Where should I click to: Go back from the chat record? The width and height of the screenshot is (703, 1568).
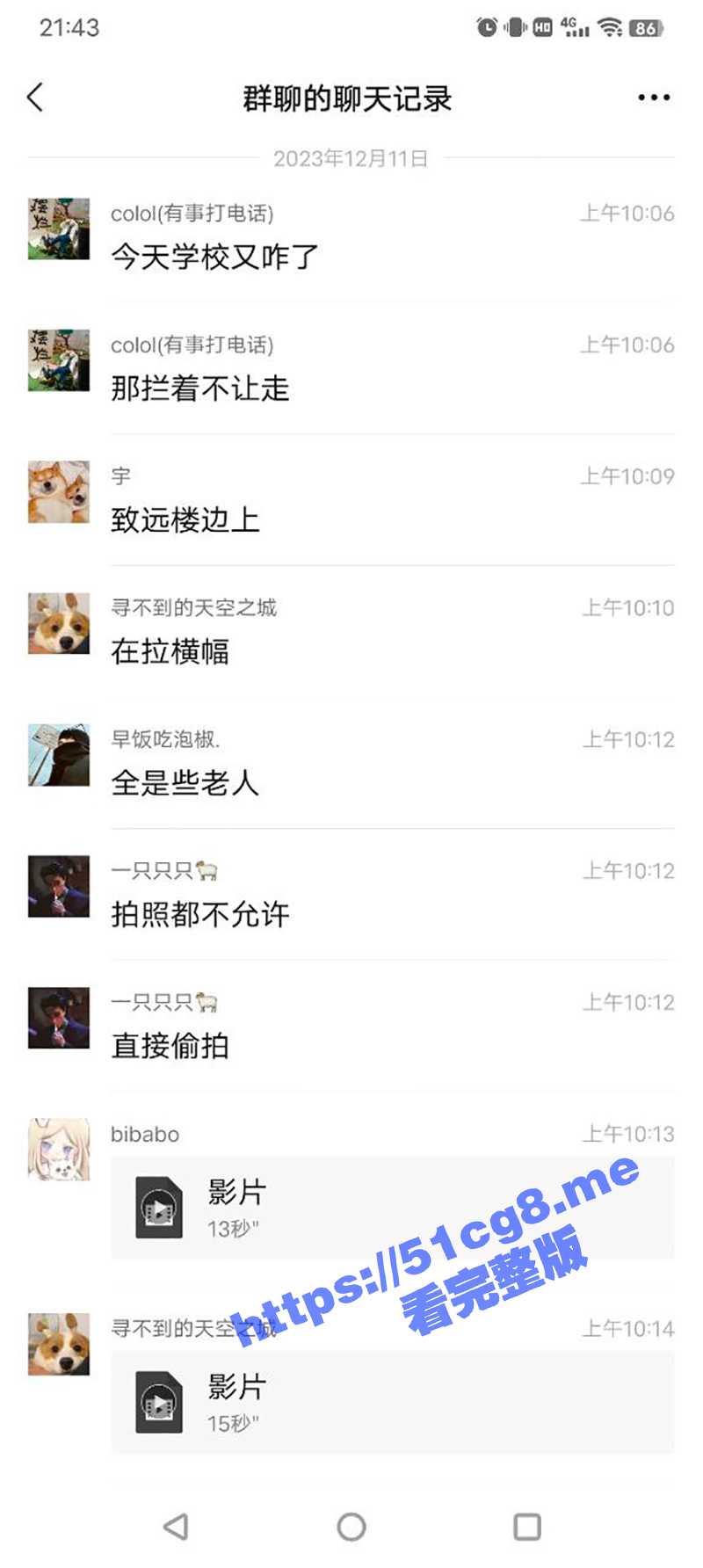(x=35, y=98)
